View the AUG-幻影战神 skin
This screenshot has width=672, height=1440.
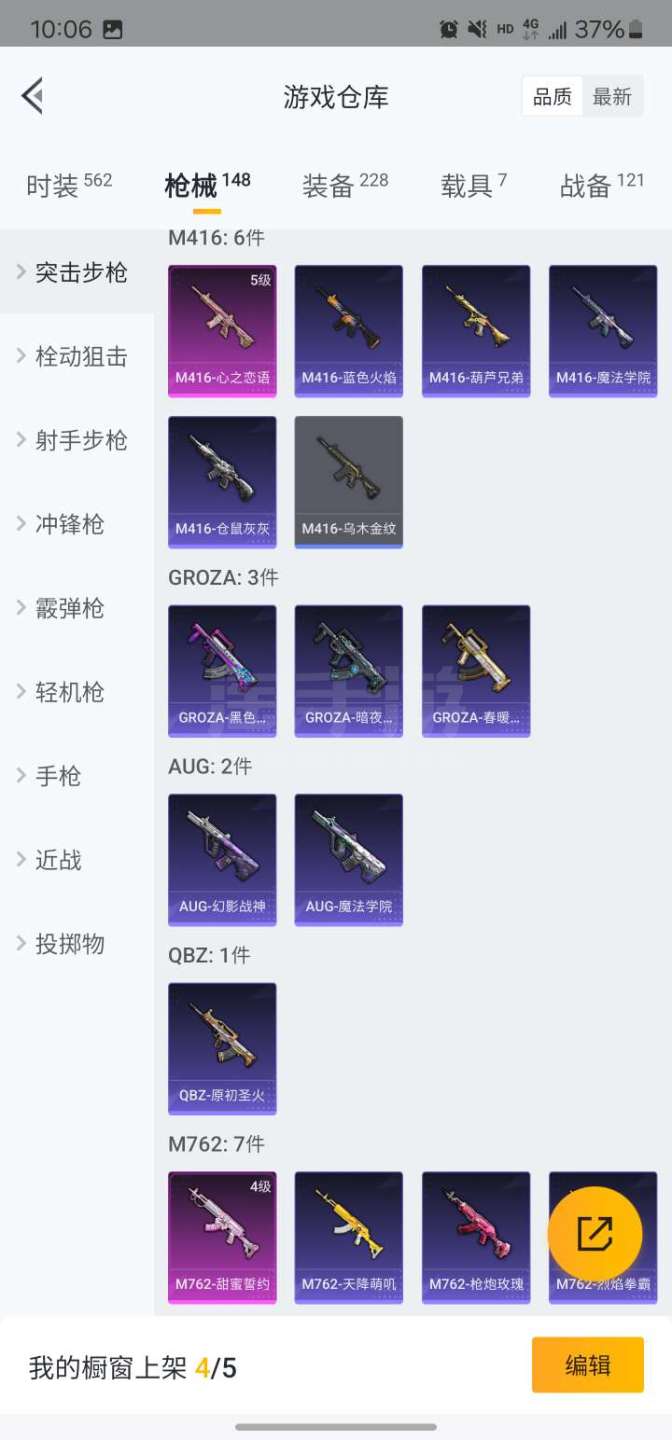[222, 859]
